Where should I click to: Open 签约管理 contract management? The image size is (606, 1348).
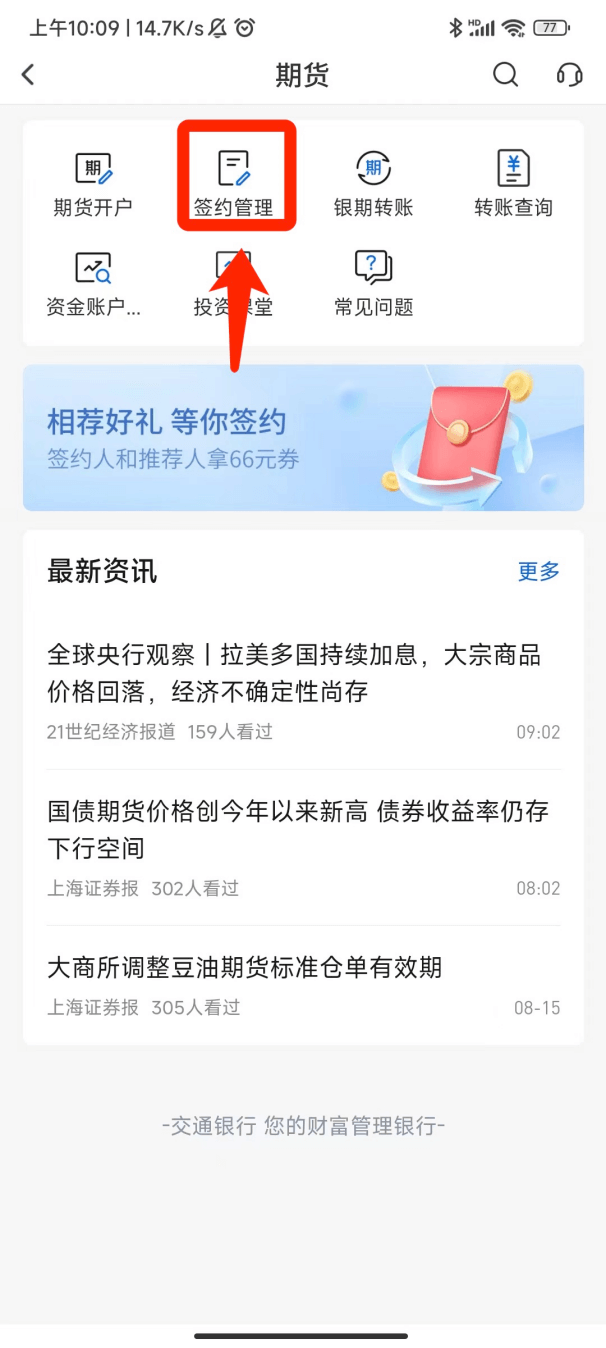pos(234,183)
